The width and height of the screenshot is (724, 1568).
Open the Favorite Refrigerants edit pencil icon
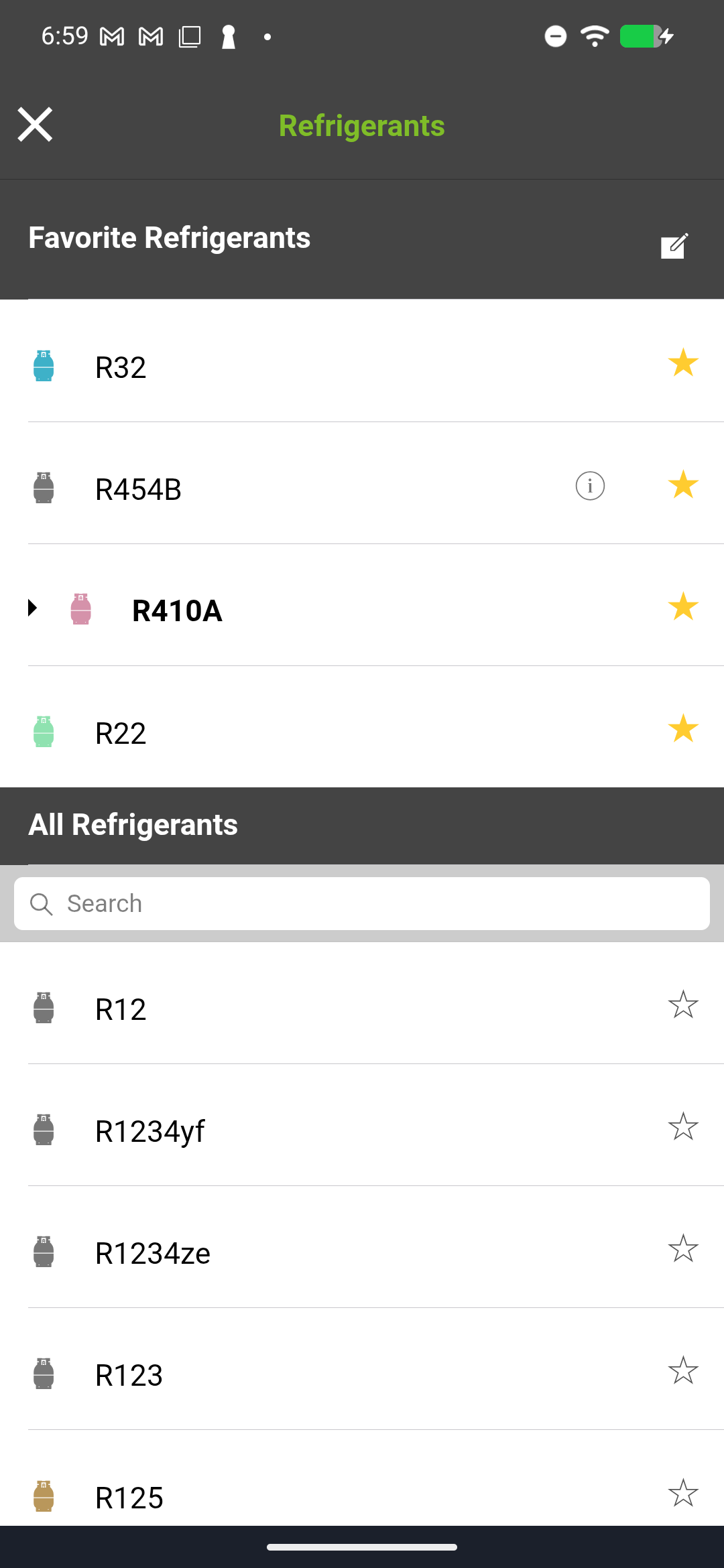(x=675, y=246)
